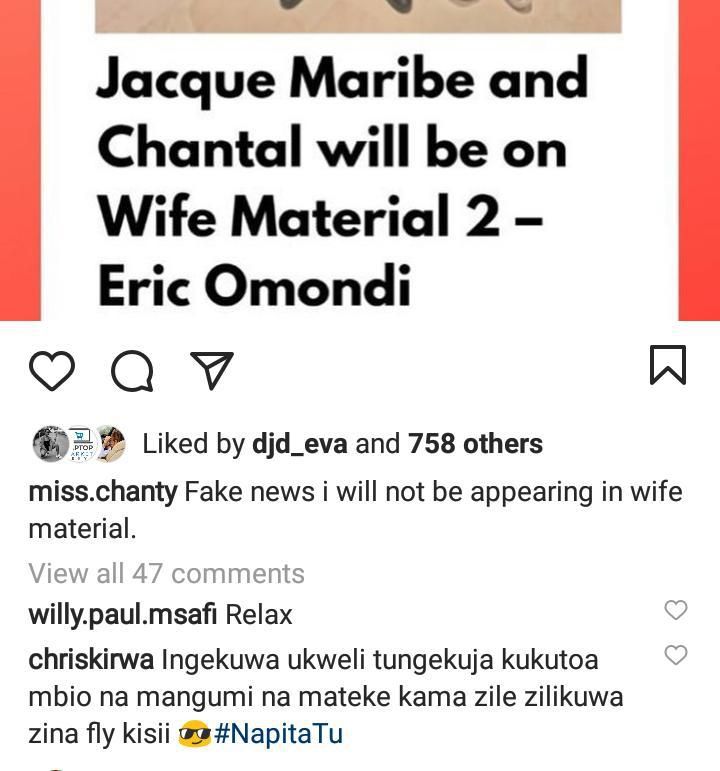The image size is (720, 771).
Task: Like chriskirwa's comment
Action: pos(676,655)
